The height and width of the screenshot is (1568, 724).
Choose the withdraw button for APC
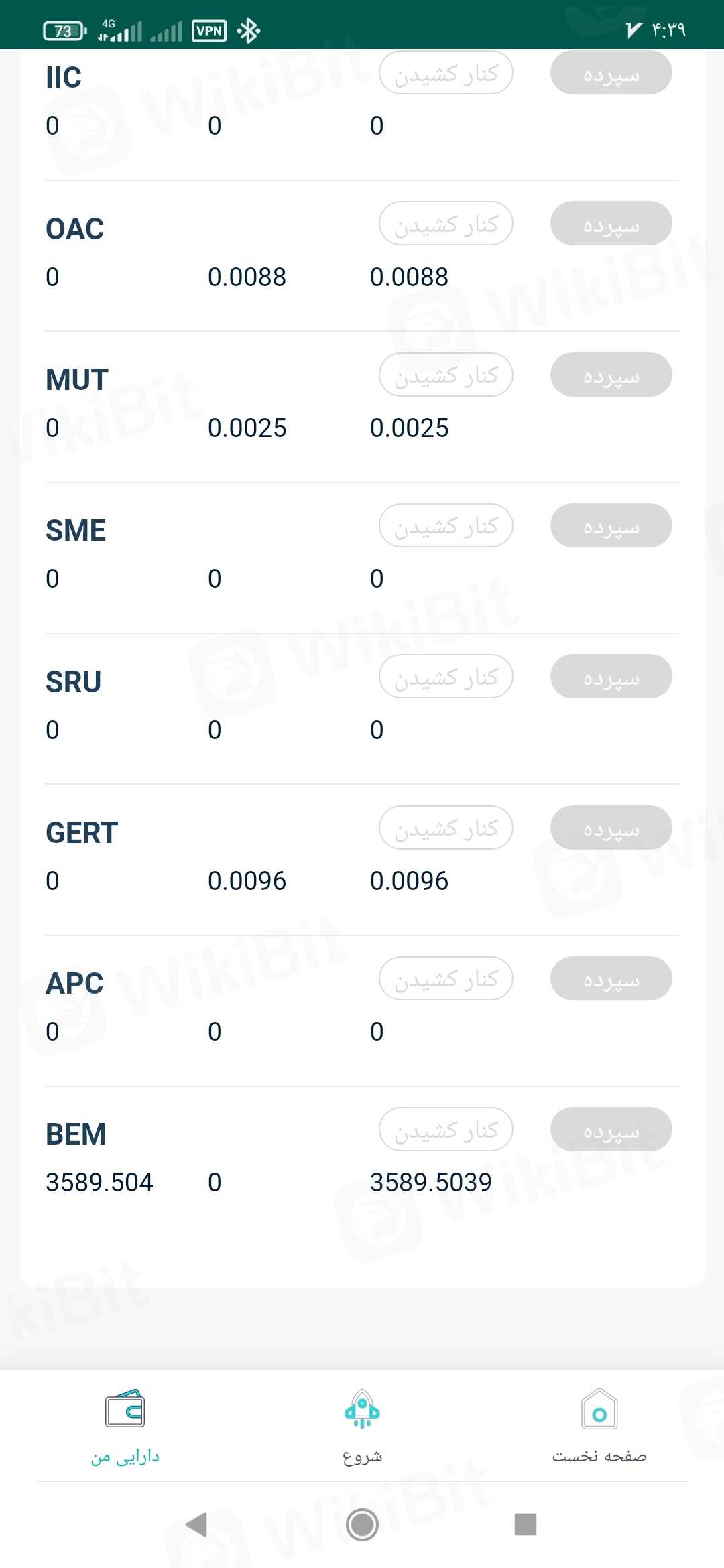point(446,978)
